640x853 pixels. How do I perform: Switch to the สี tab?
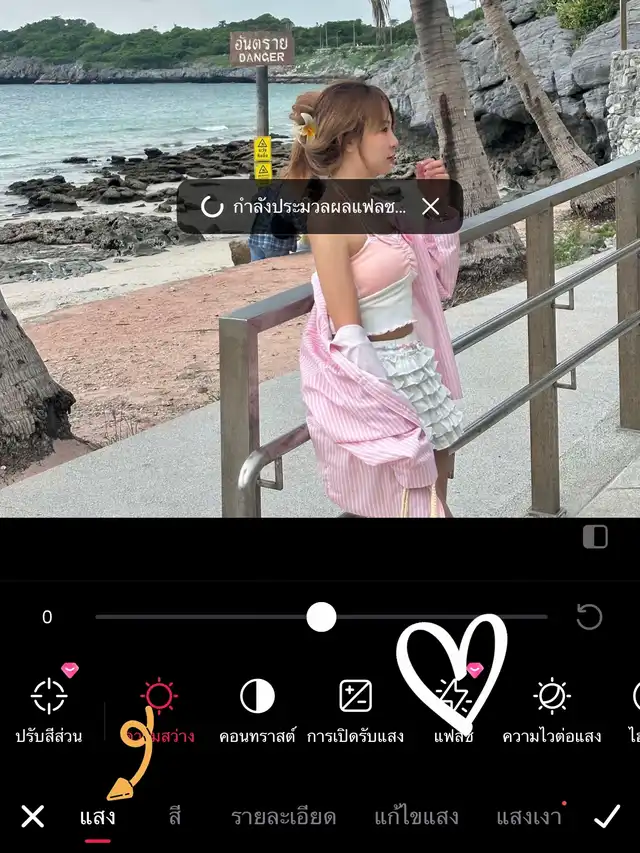(175, 817)
